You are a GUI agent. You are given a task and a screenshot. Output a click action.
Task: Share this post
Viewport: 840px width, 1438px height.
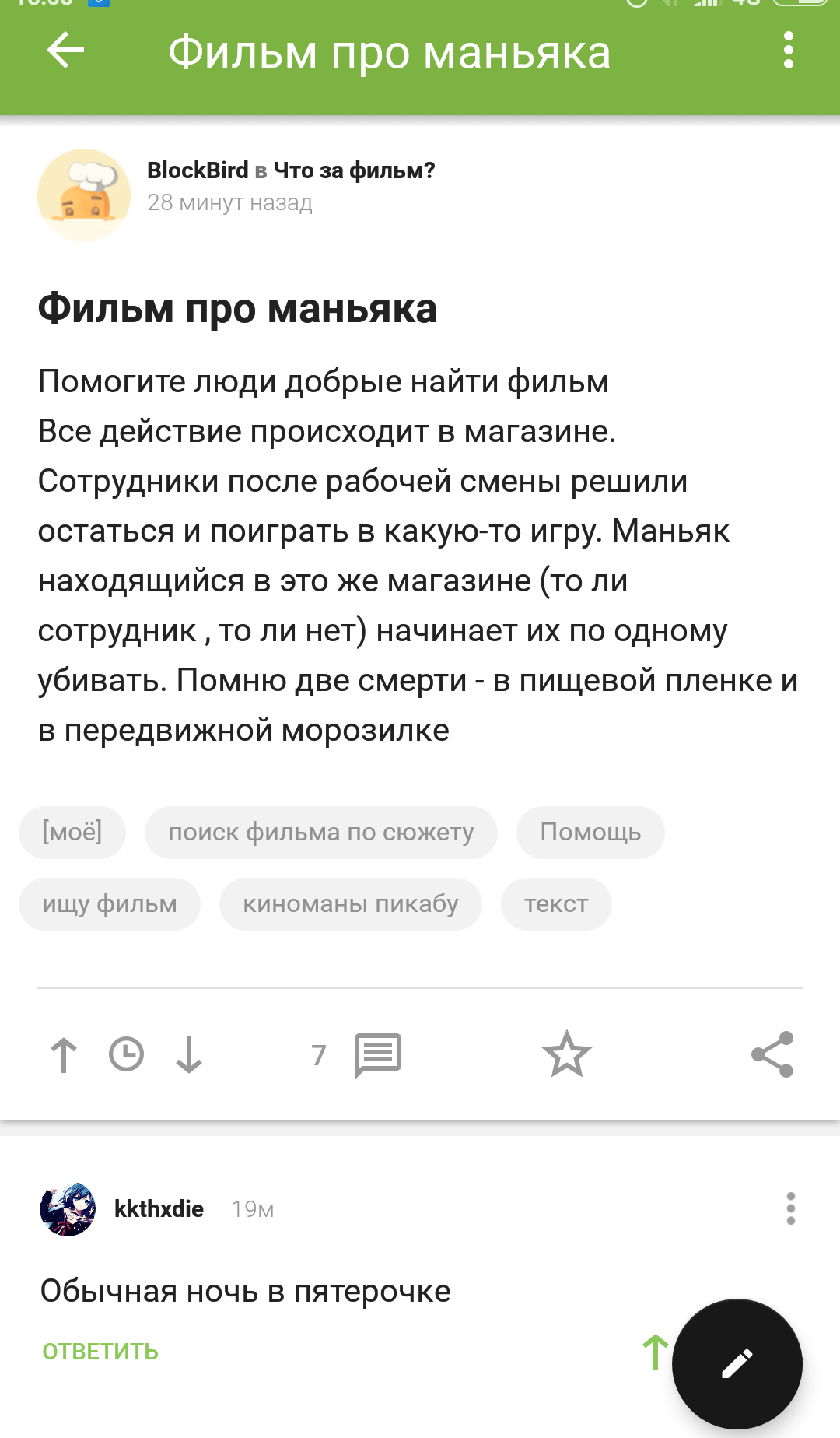(772, 1055)
